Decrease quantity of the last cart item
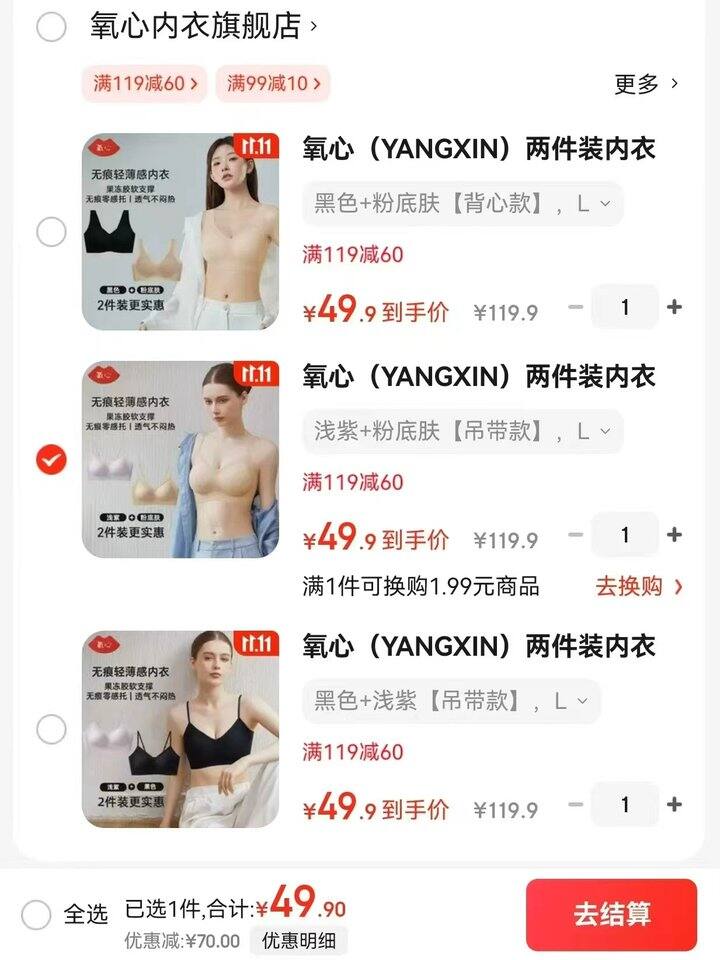This screenshot has height=960, width=720. [576, 804]
